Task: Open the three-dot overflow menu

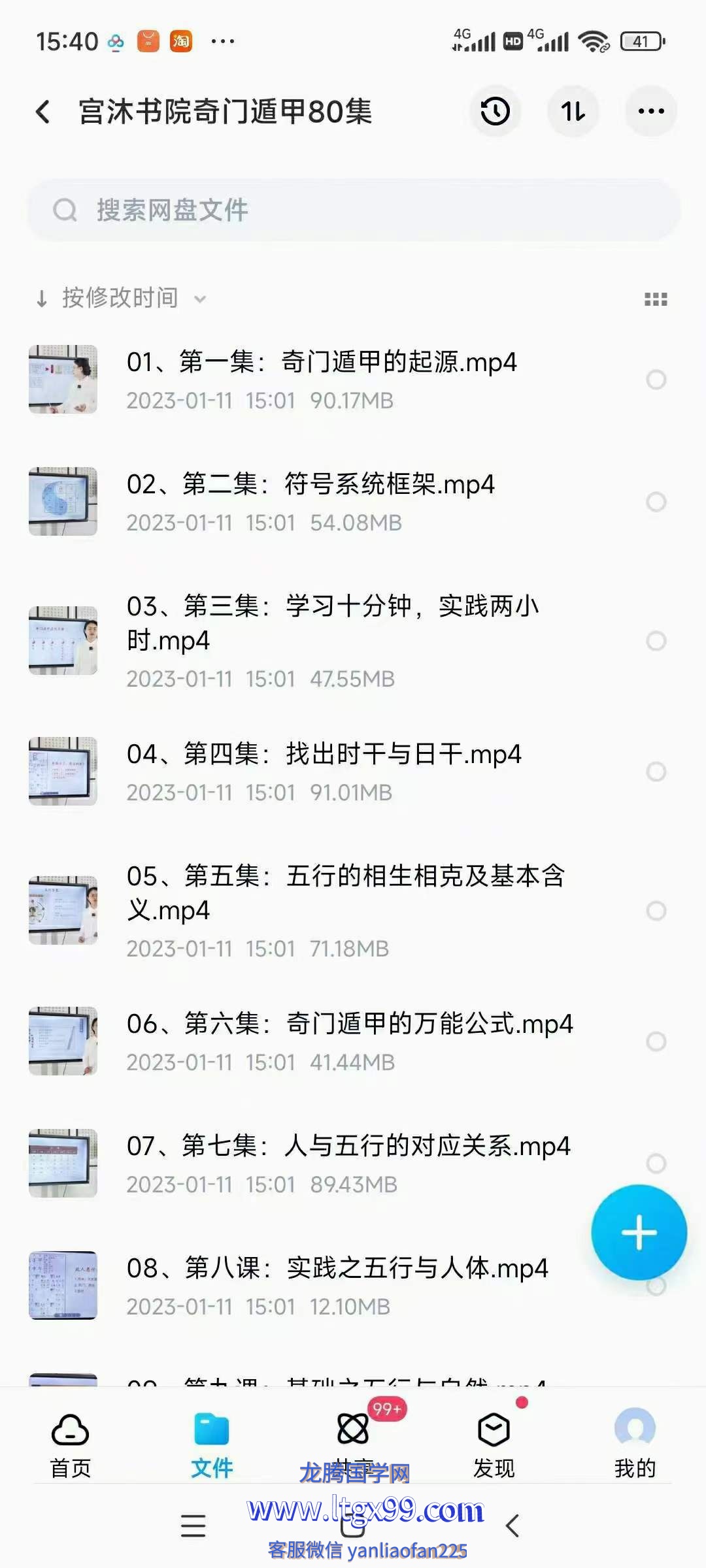Action: click(651, 112)
